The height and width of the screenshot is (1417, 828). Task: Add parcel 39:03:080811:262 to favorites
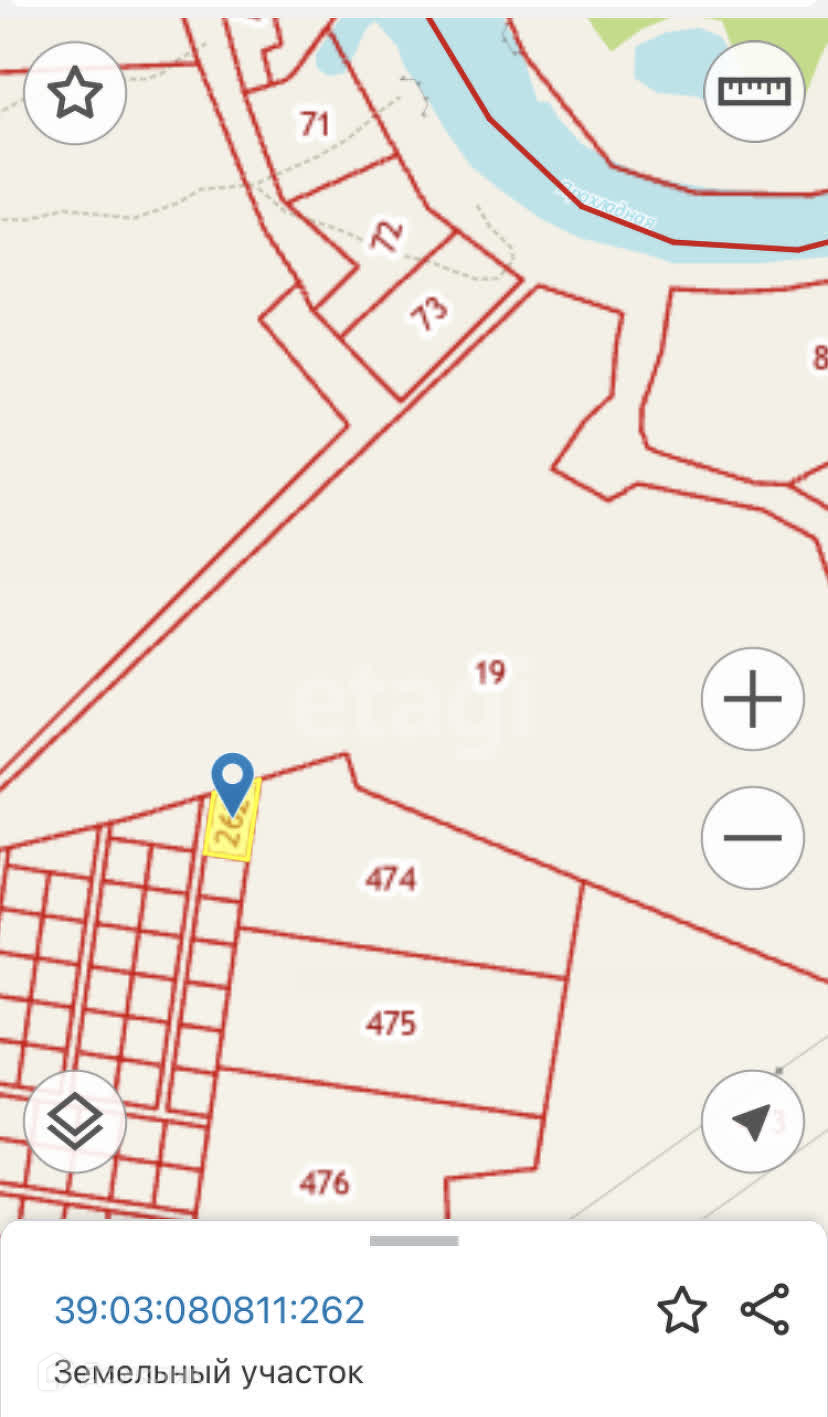click(681, 1310)
